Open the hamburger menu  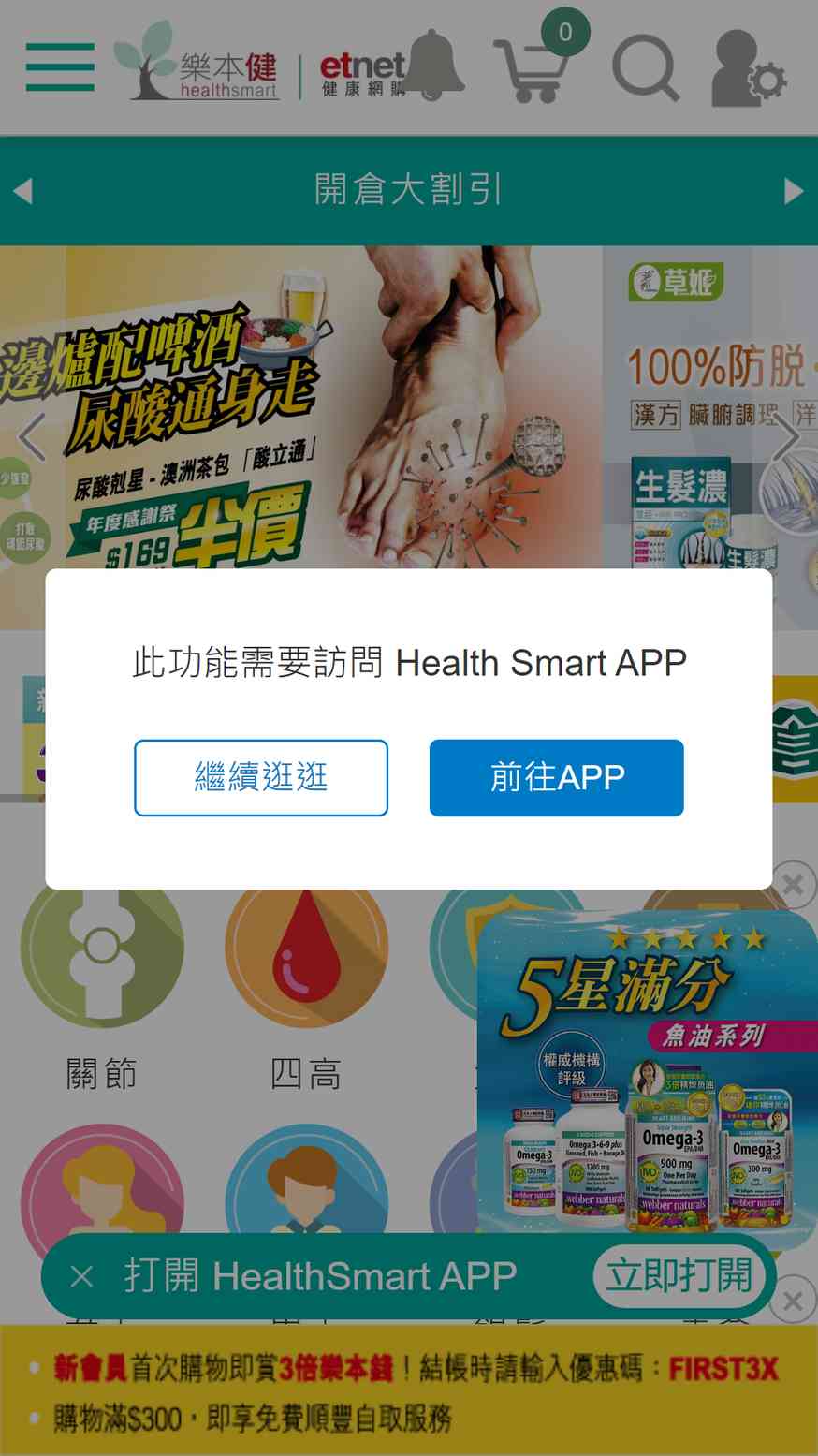point(60,66)
